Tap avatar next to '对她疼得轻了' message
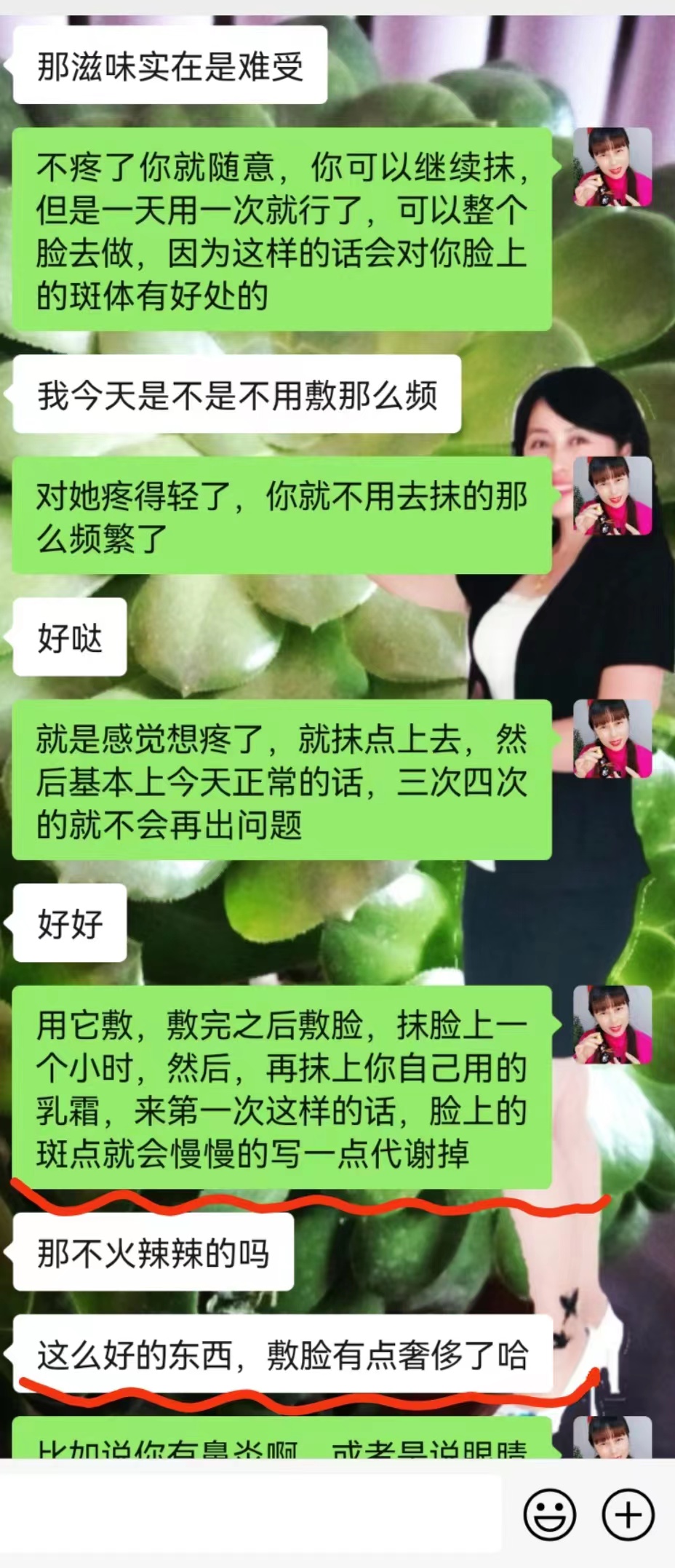 click(x=612, y=496)
